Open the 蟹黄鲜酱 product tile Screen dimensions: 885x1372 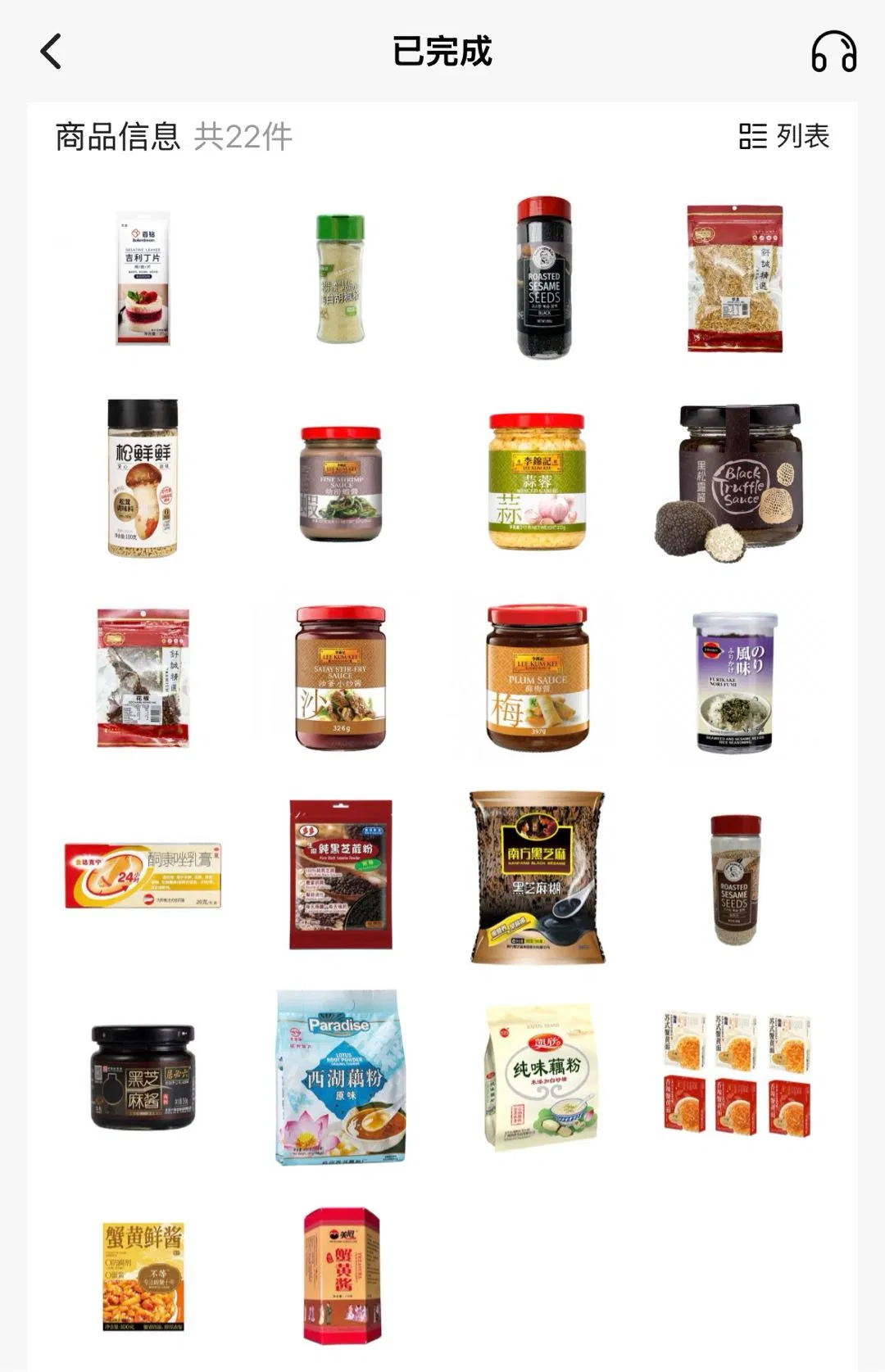(x=143, y=1277)
